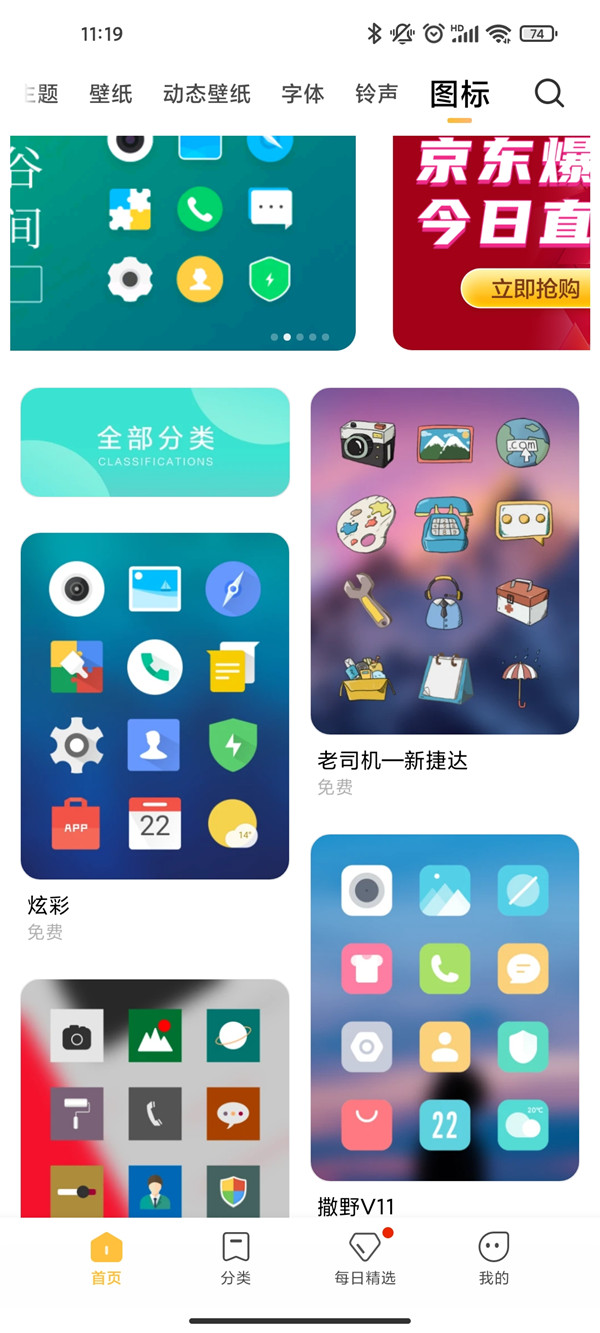Open the 撒野V11 icon pack
The image size is (600, 1333).
(x=445, y=1007)
